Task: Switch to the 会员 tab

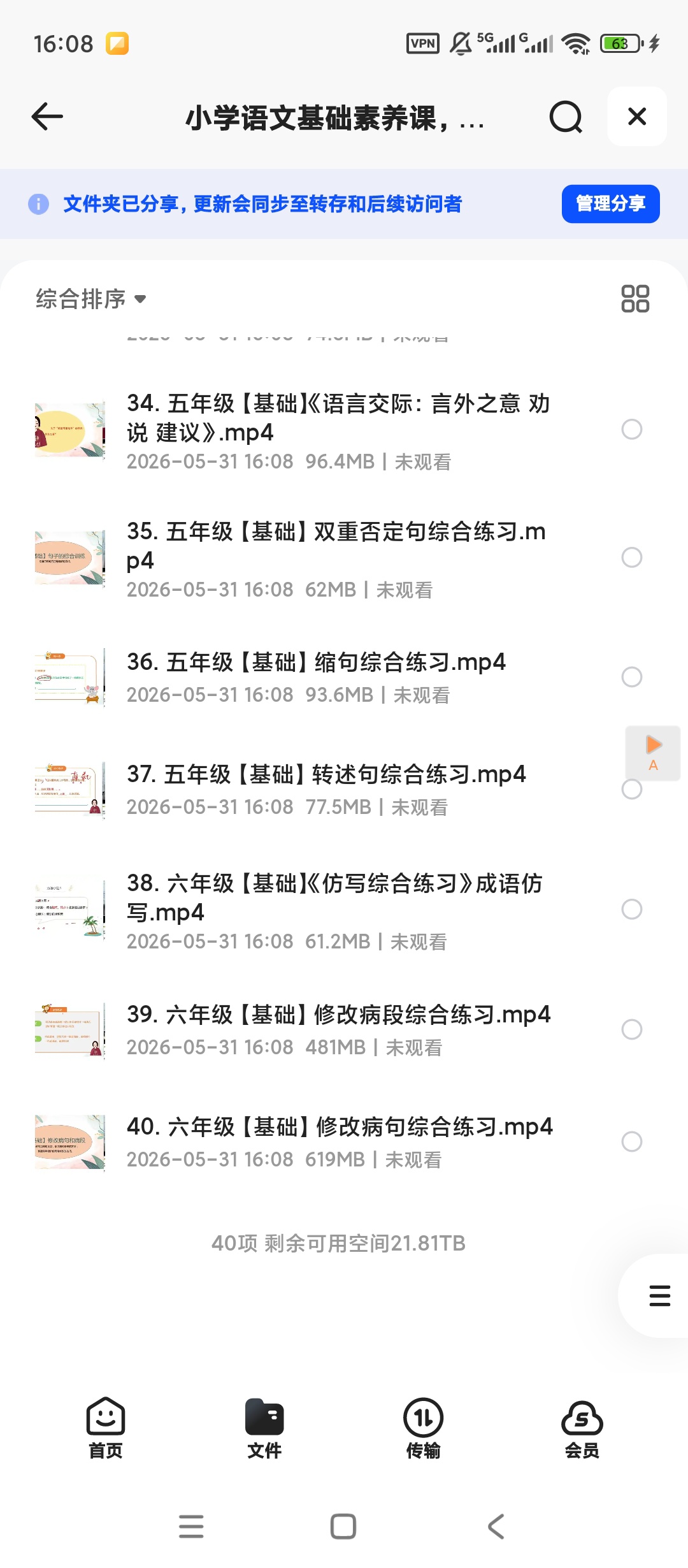Action: (x=582, y=1428)
